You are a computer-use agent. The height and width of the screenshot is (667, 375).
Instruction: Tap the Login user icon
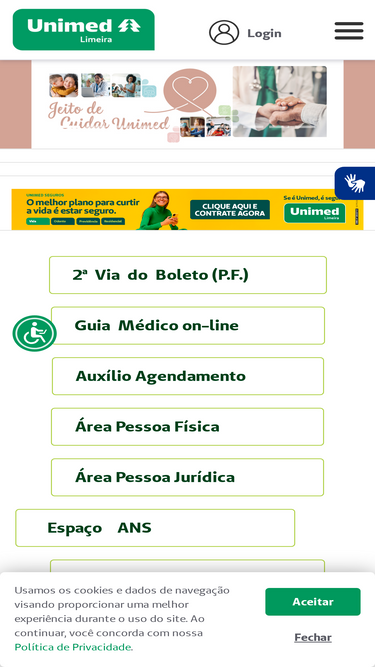pos(224,32)
